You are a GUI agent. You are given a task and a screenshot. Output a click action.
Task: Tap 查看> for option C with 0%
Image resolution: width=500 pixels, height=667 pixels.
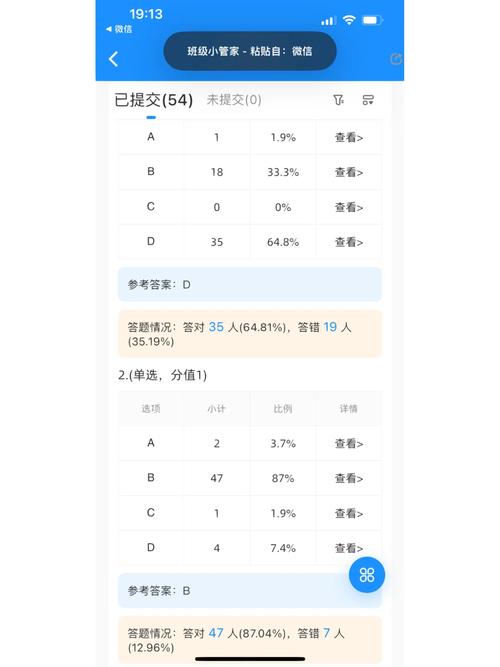click(x=349, y=207)
